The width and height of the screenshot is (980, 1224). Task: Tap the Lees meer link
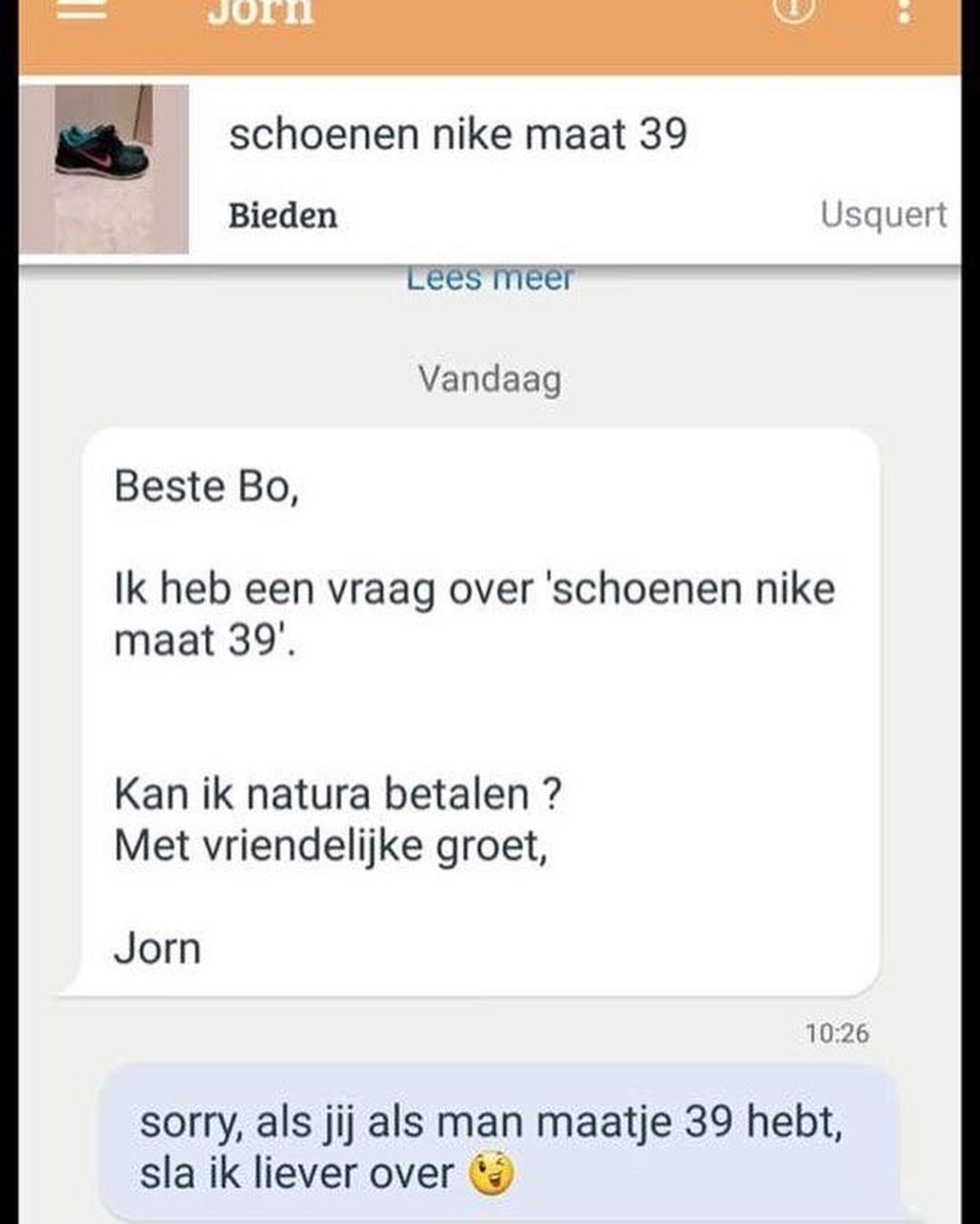490,281
